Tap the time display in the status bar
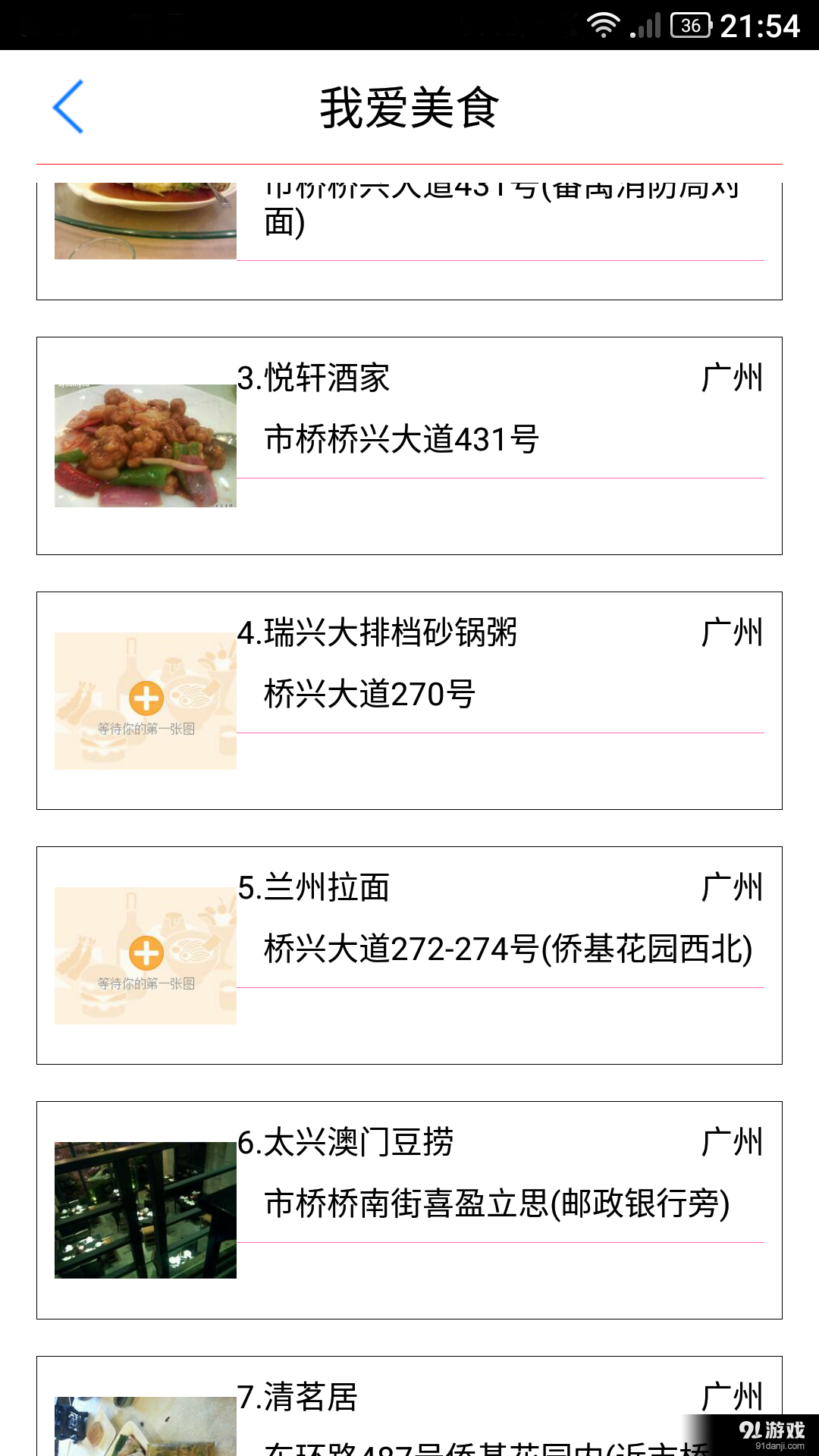 (761, 24)
